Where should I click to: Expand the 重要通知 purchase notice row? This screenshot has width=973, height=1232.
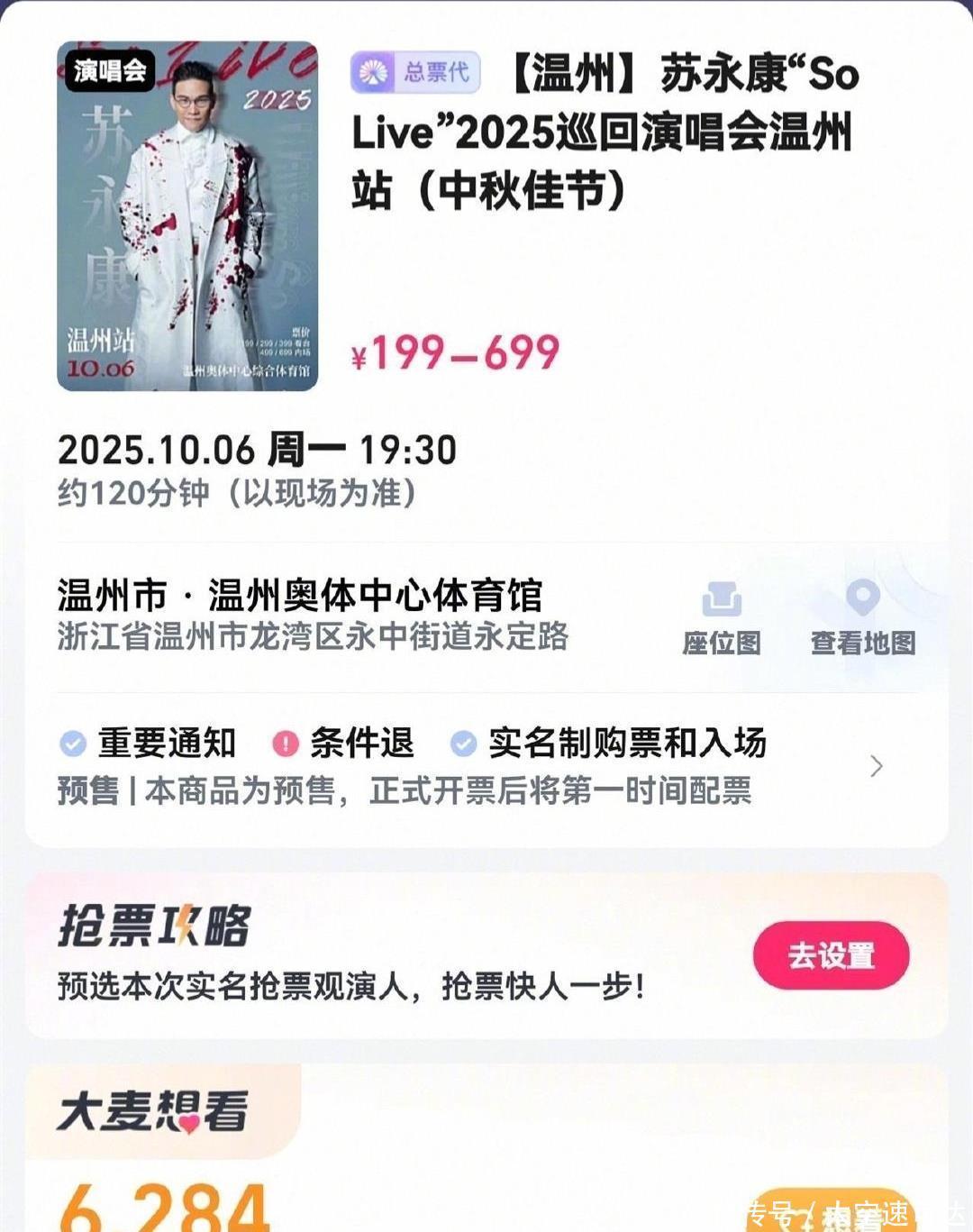pos(876,766)
